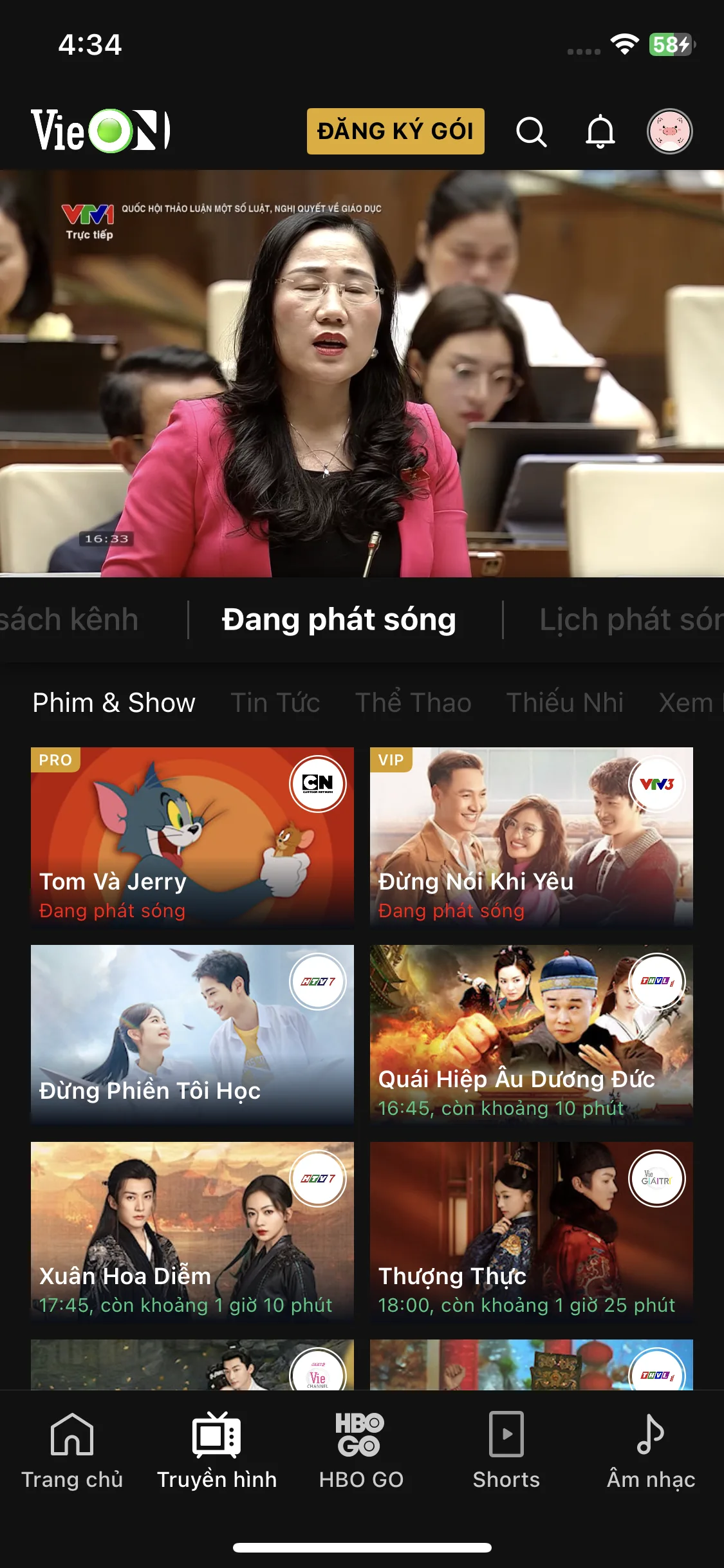Screen dimensions: 724x1568
Task: Watch Tom Và Jerry
Action: (192, 837)
